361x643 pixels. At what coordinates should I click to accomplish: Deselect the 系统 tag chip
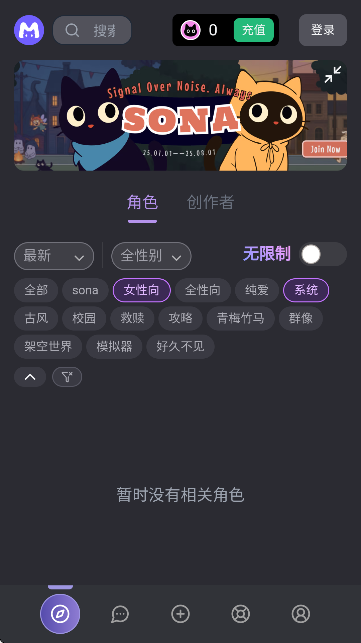306,290
